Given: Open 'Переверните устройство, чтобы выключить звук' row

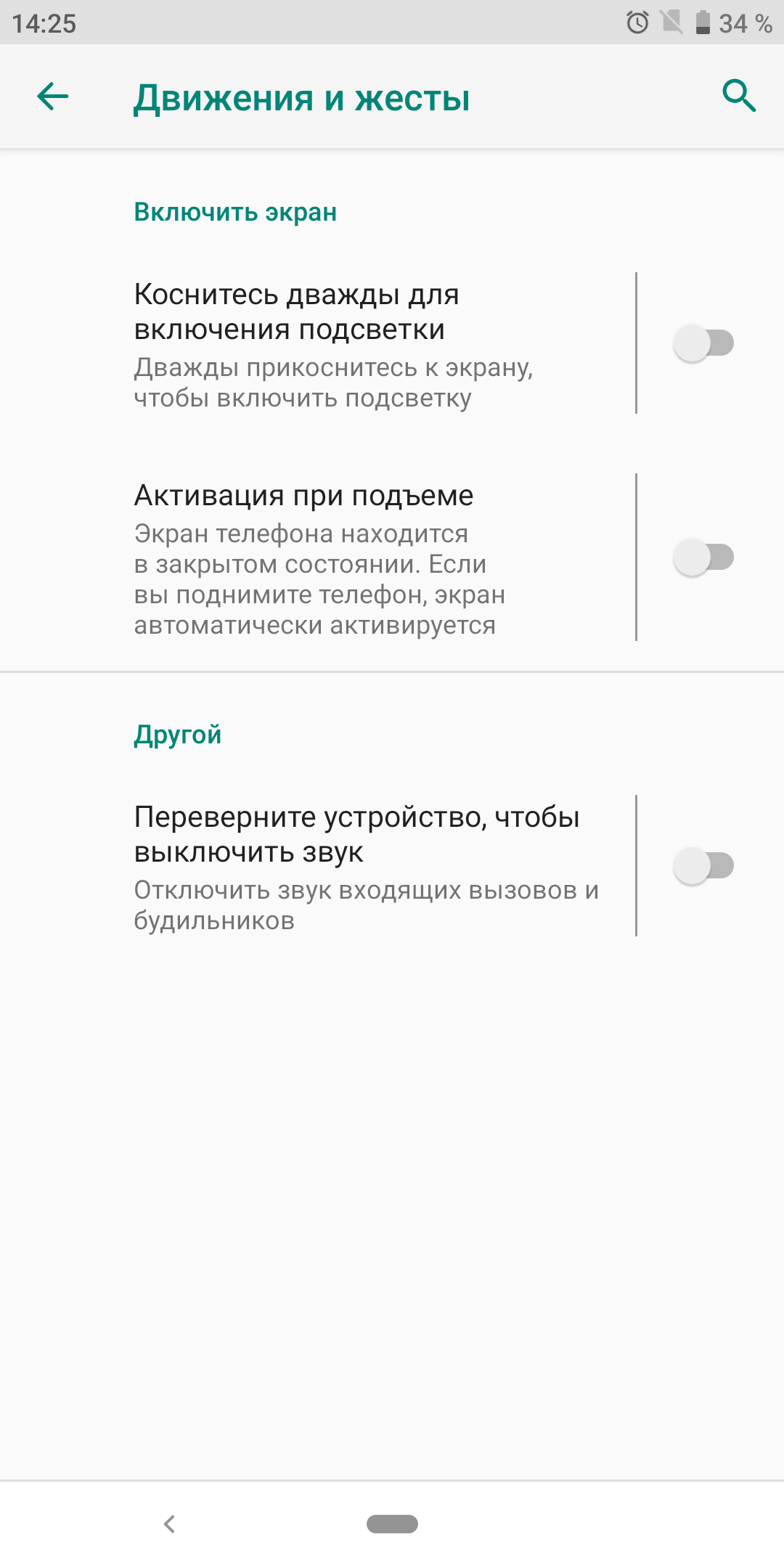Looking at the screenshot, I should (318, 866).
